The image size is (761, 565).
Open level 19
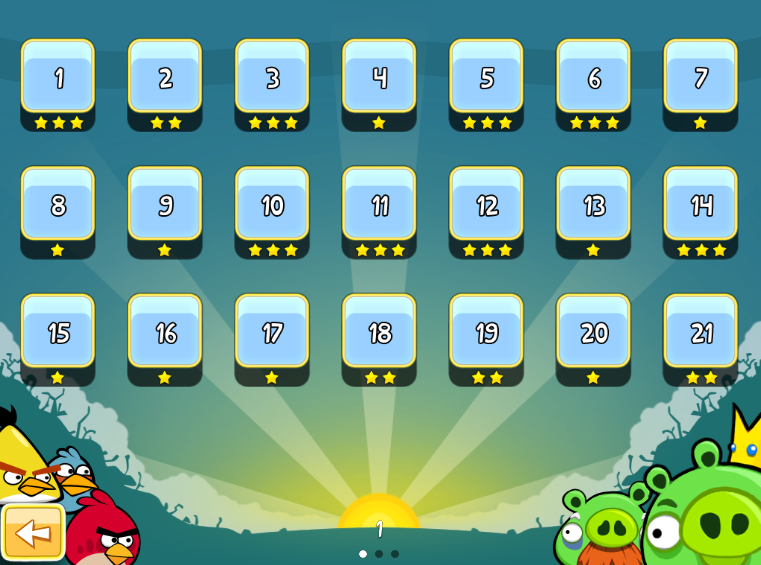[x=486, y=332]
